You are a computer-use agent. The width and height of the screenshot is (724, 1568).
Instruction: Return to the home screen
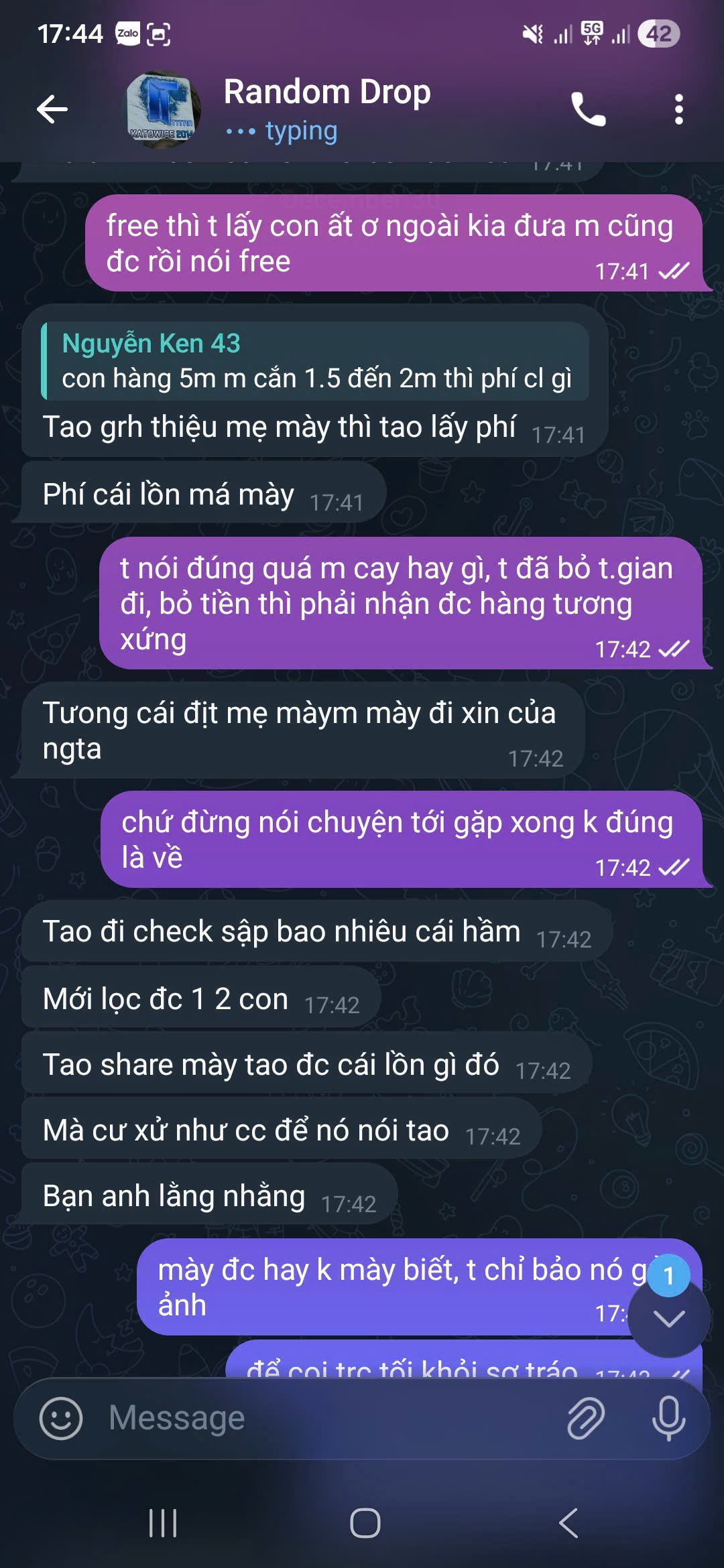click(x=365, y=1523)
